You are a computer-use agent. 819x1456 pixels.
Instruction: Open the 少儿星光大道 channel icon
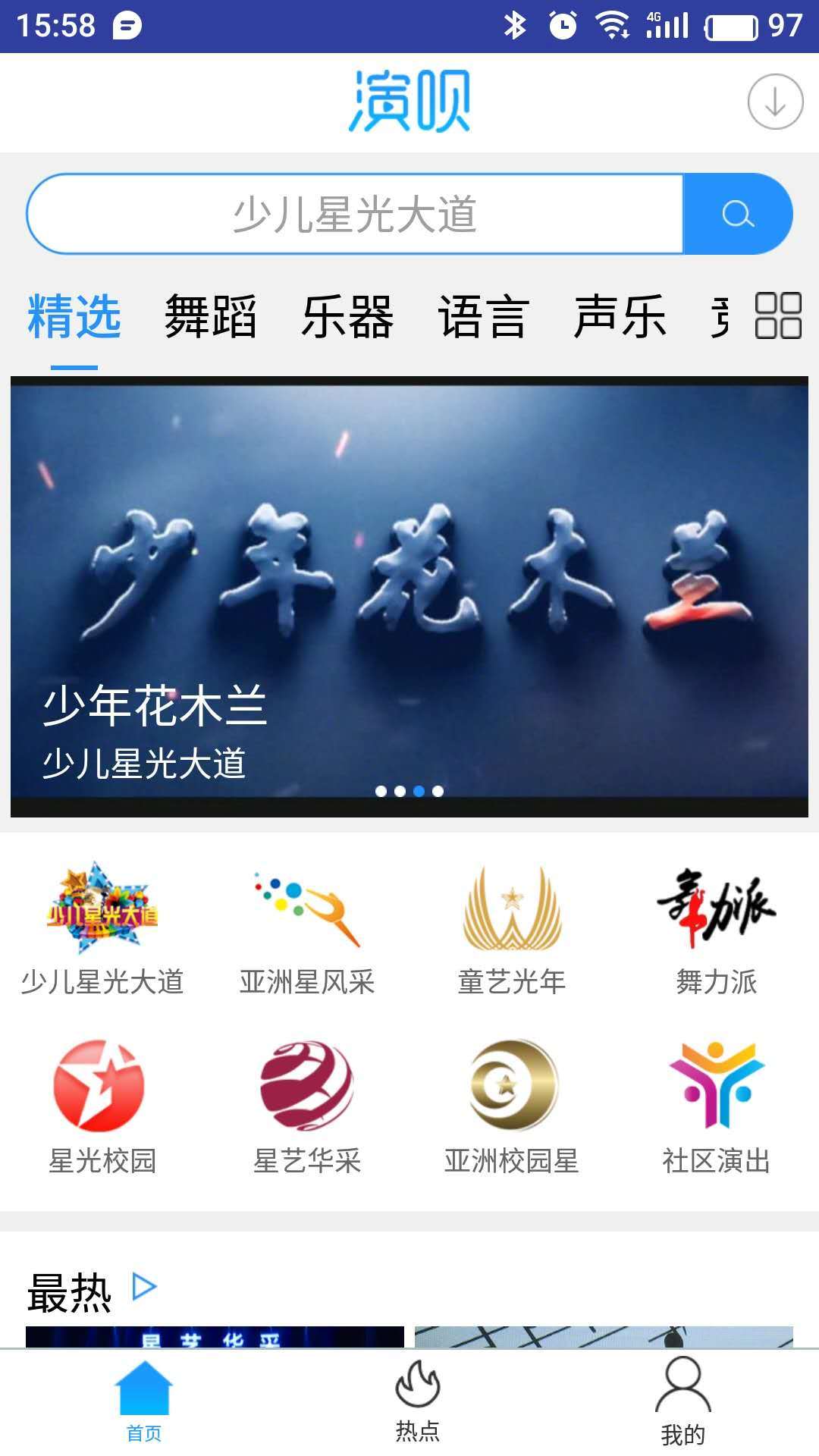102,918
